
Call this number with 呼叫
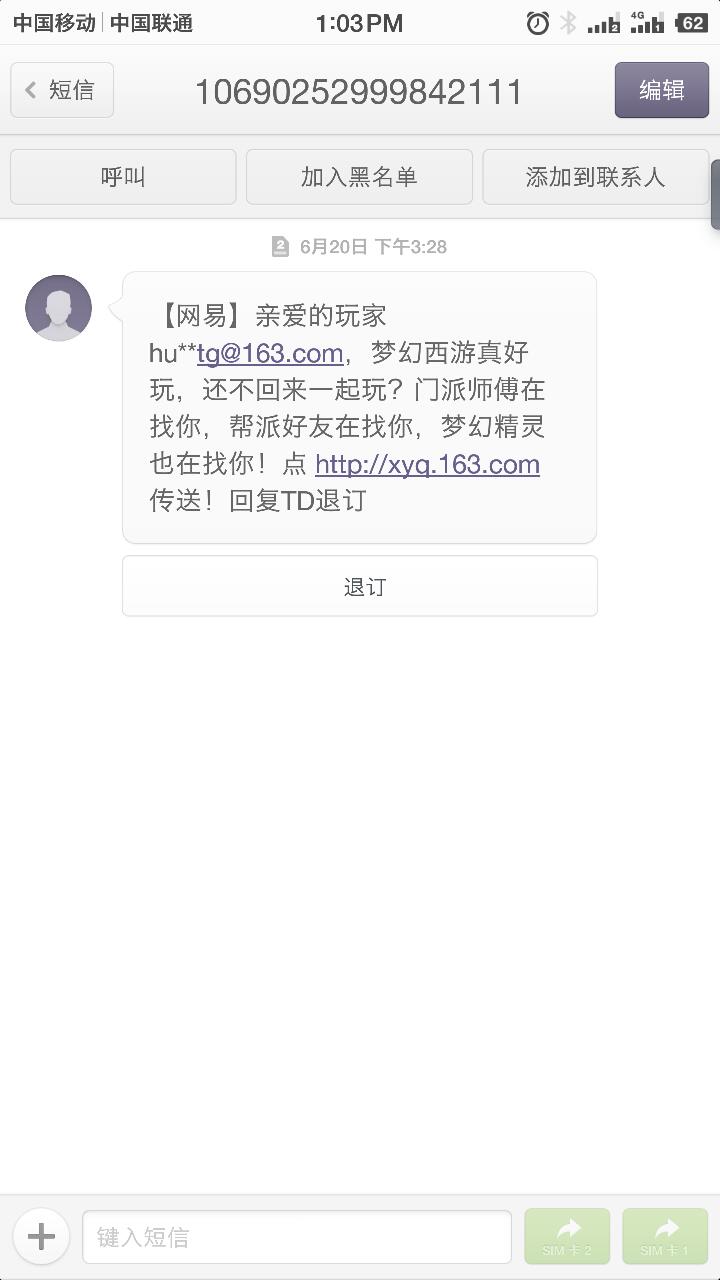tap(123, 177)
